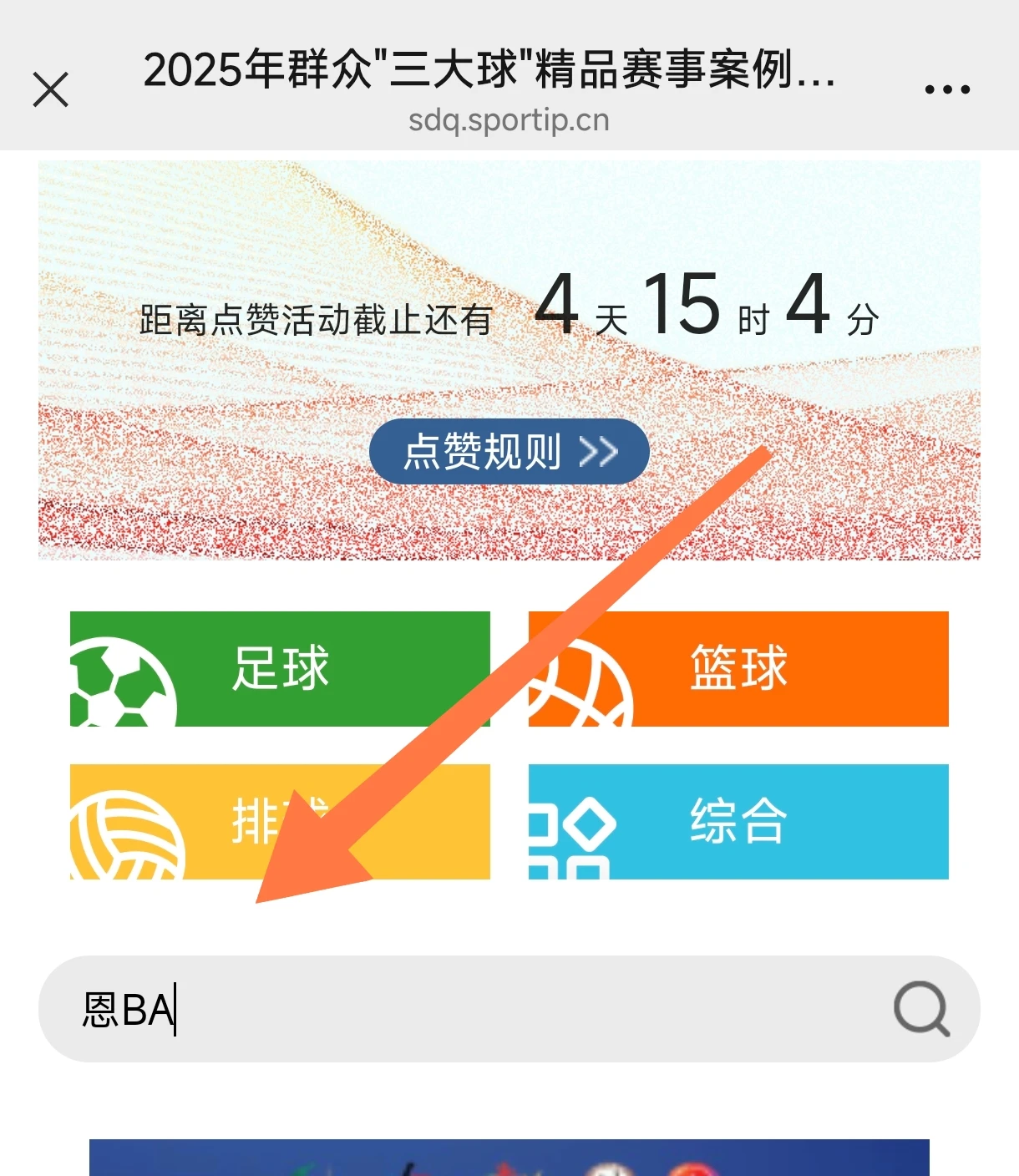Tap the magnifier search icon
Viewport: 1019px width, 1176px height.
pos(921,1009)
